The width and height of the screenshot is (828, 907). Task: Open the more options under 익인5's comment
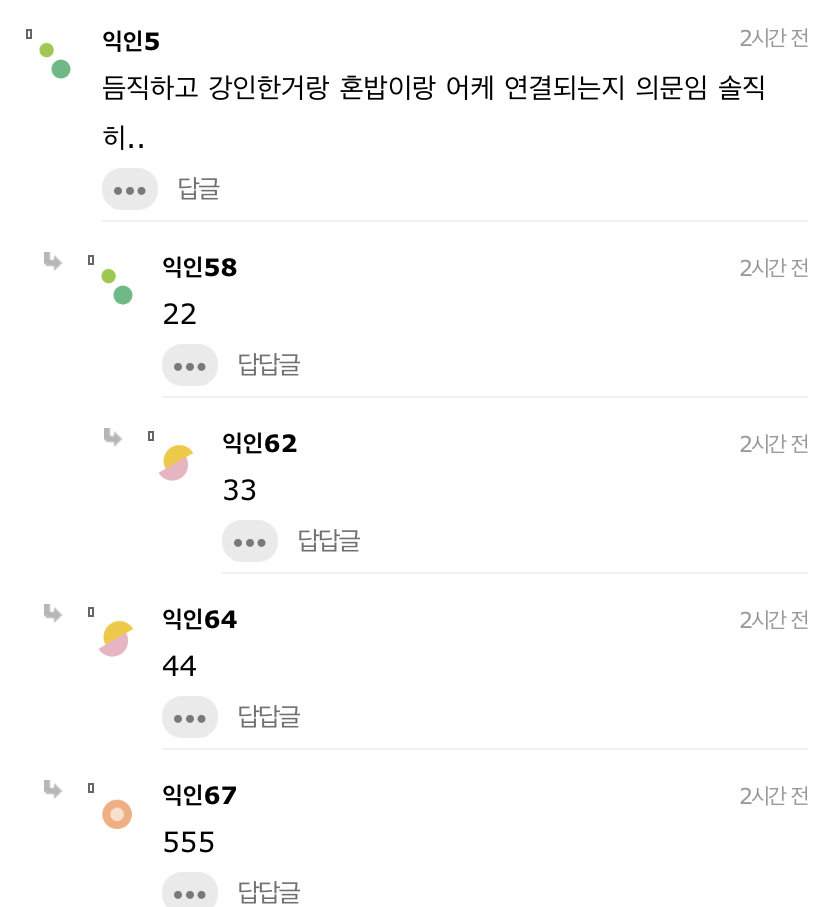(x=130, y=189)
